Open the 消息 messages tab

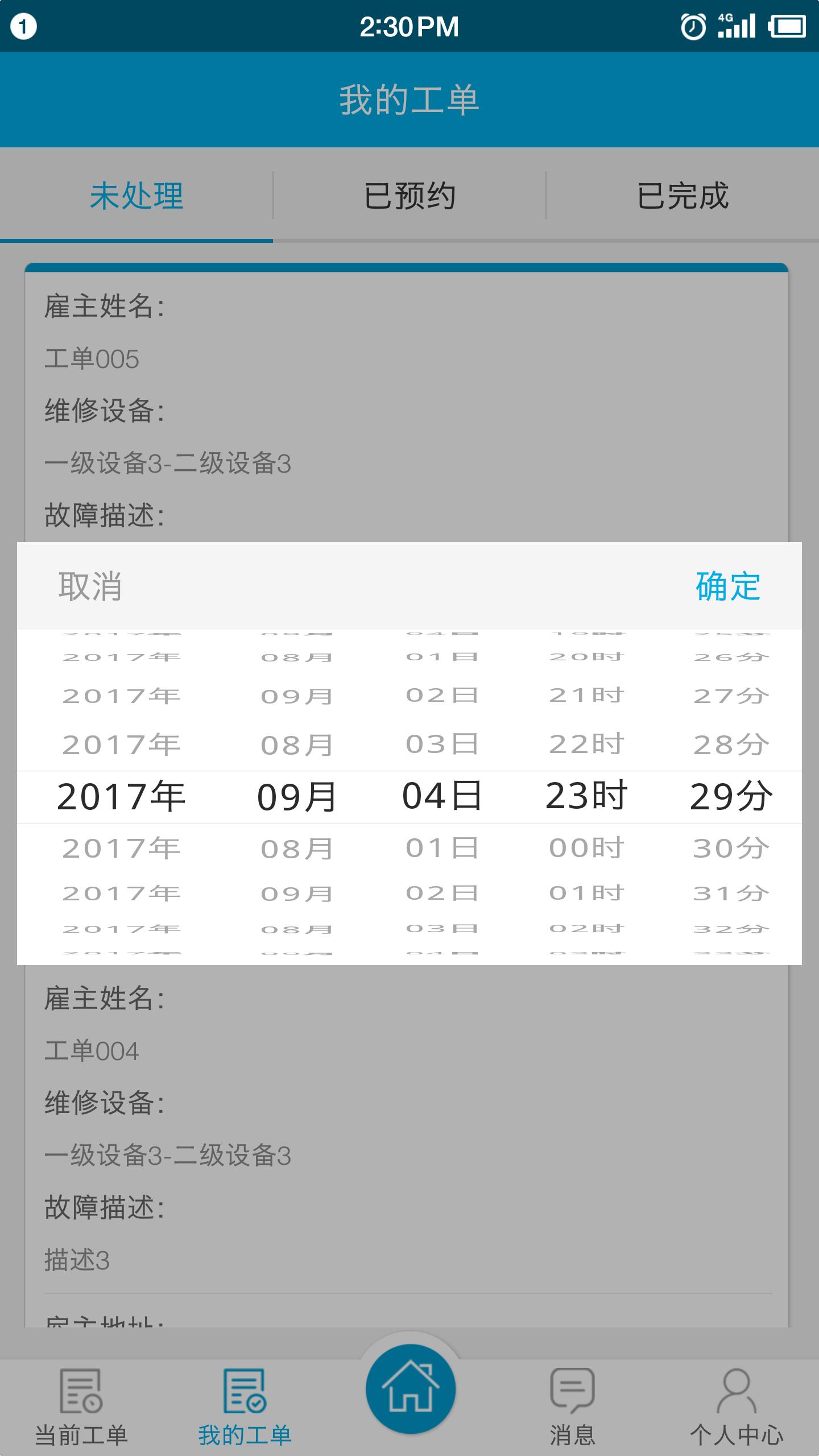(572, 1406)
